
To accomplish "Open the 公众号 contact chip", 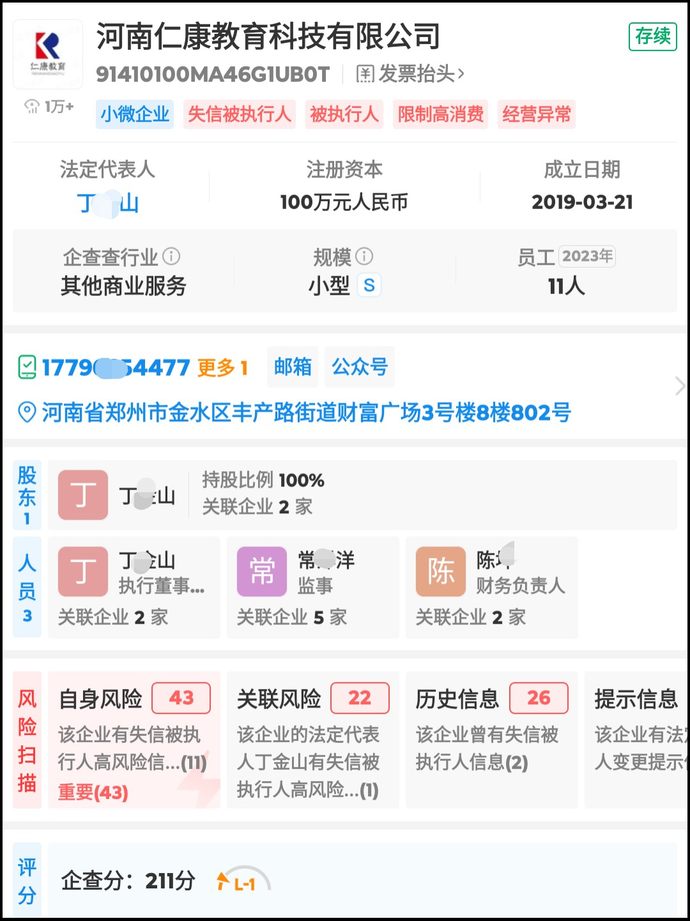I will (x=359, y=367).
